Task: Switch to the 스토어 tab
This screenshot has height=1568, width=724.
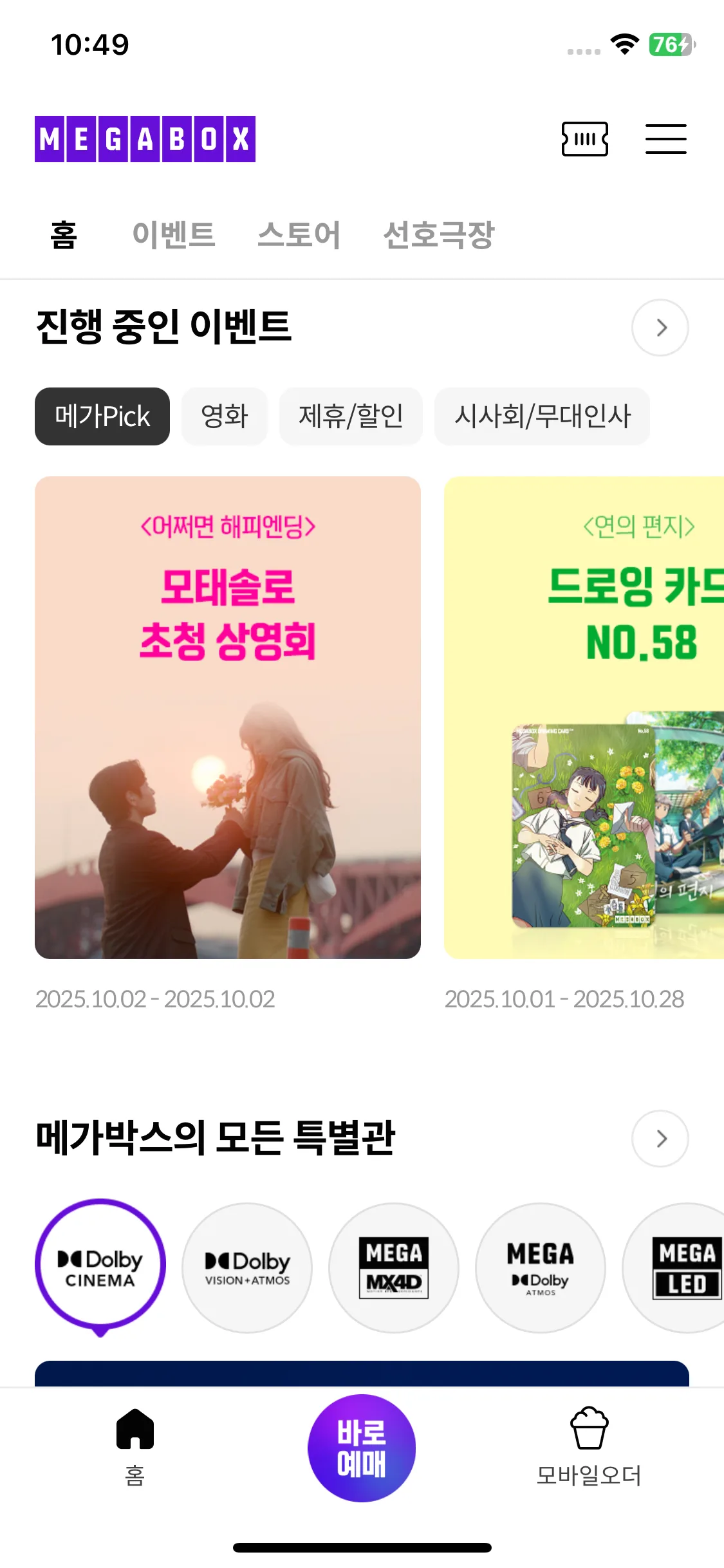Action: click(x=299, y=234)
